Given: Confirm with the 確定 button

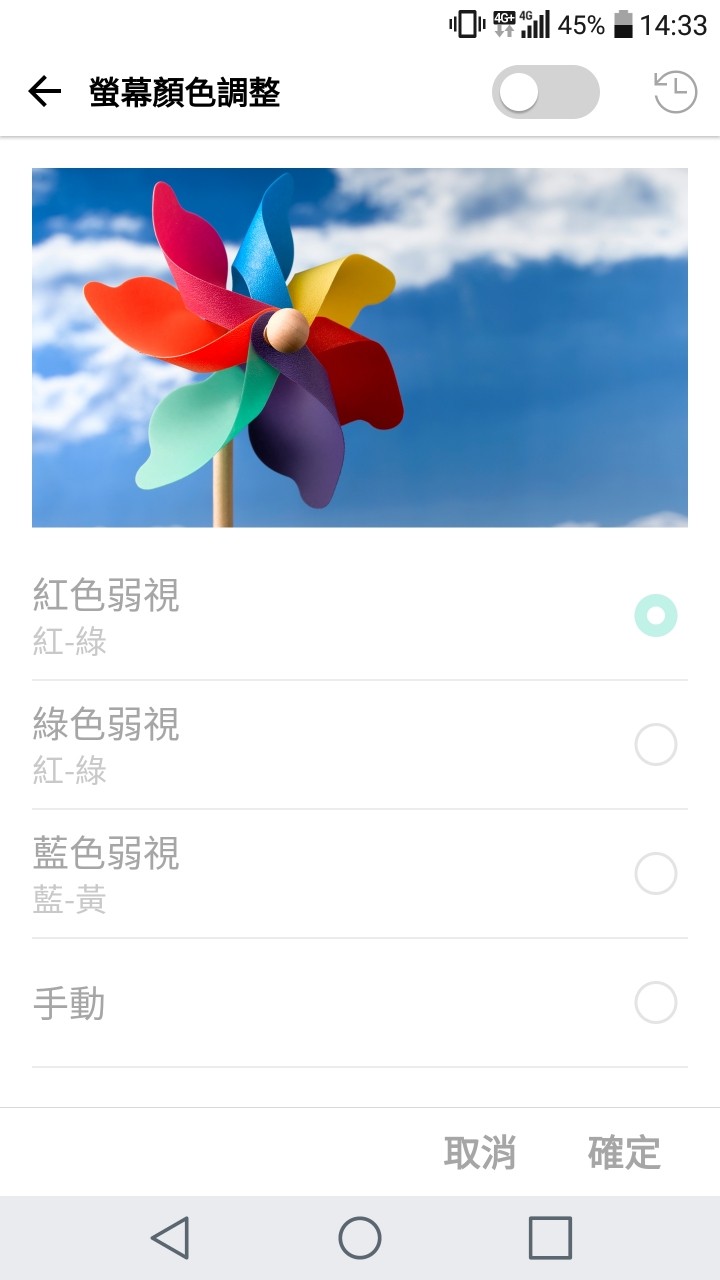Looking at the screenshot, I should coord(624,1153).
